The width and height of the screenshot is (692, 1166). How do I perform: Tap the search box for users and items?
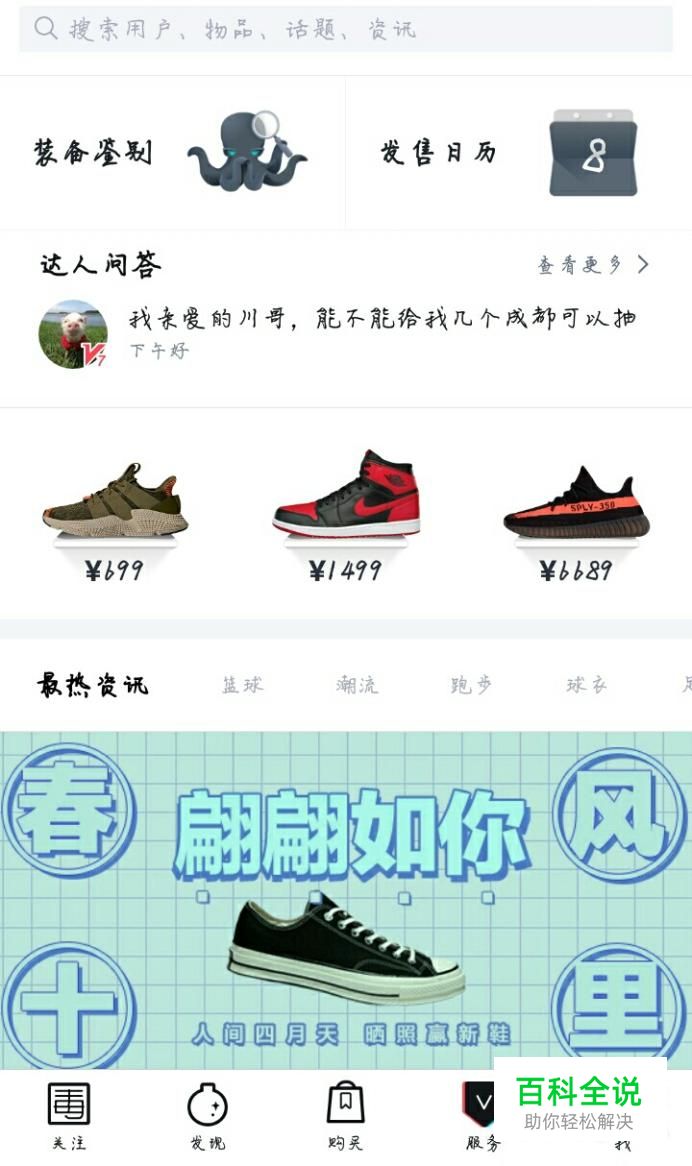tap(345, 28)
